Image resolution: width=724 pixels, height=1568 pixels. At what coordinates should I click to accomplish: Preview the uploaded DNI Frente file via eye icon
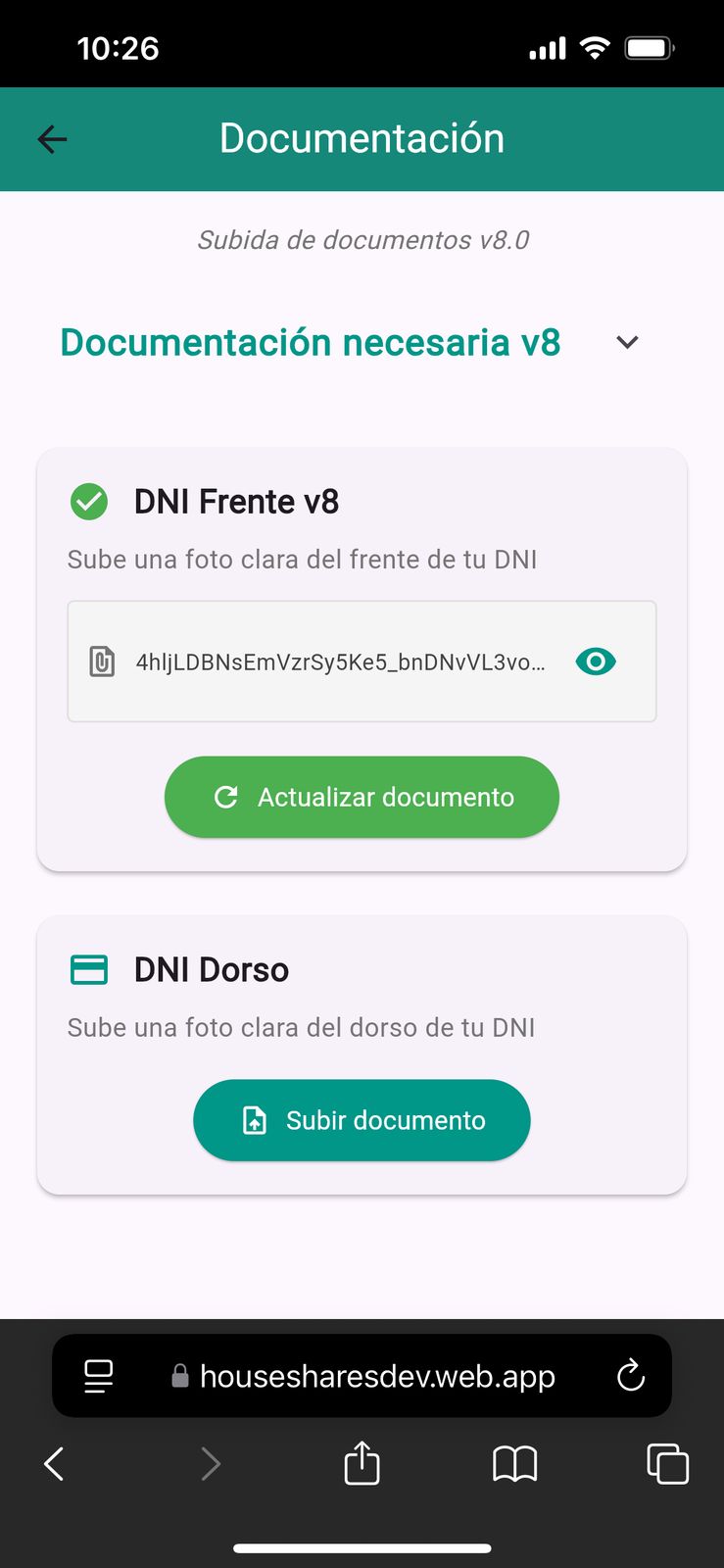pos(595,661)
